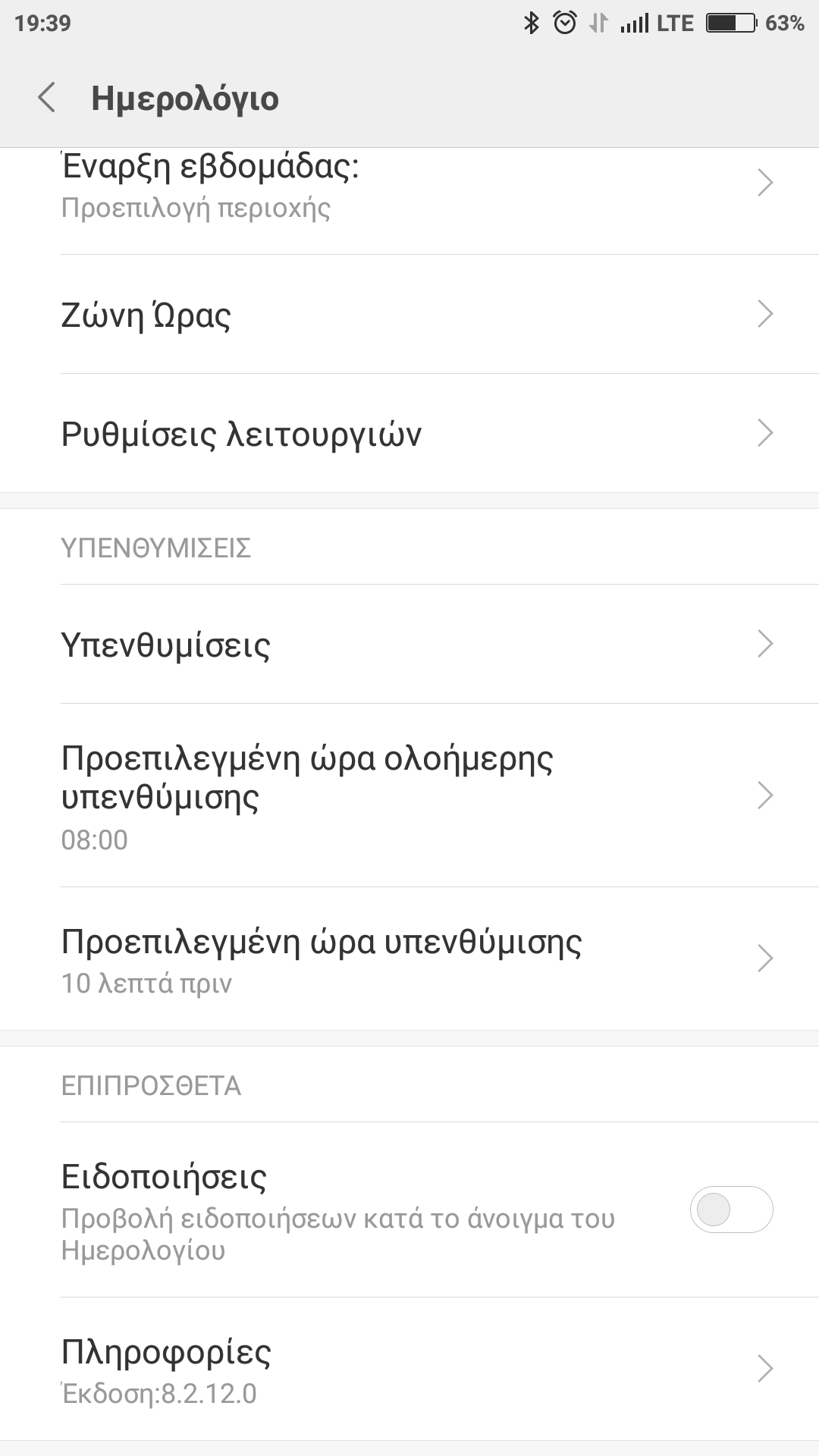Open Πληροφορίες version details
The height and width of the screenshot is (1456, 819).
coord(409,1370)
